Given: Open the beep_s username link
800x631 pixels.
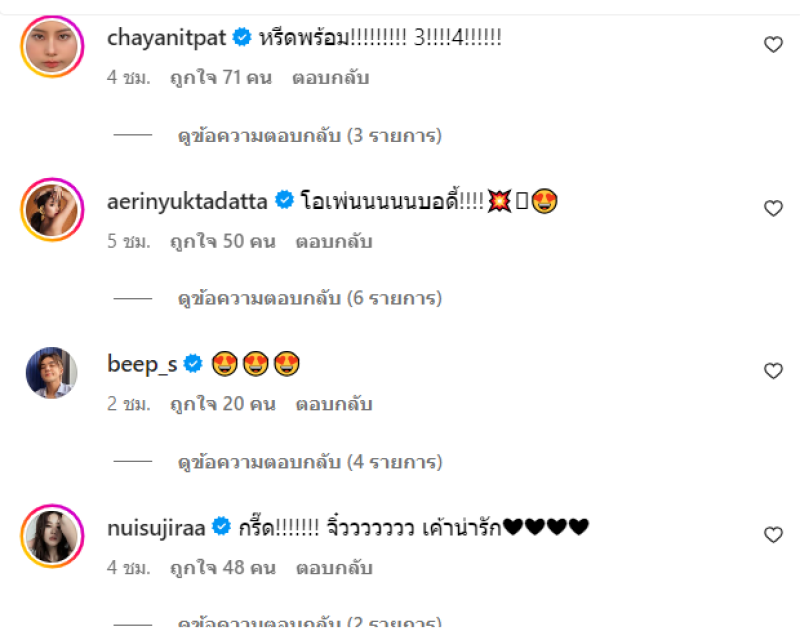Looking at the screenshot, I should pos(142,364).
